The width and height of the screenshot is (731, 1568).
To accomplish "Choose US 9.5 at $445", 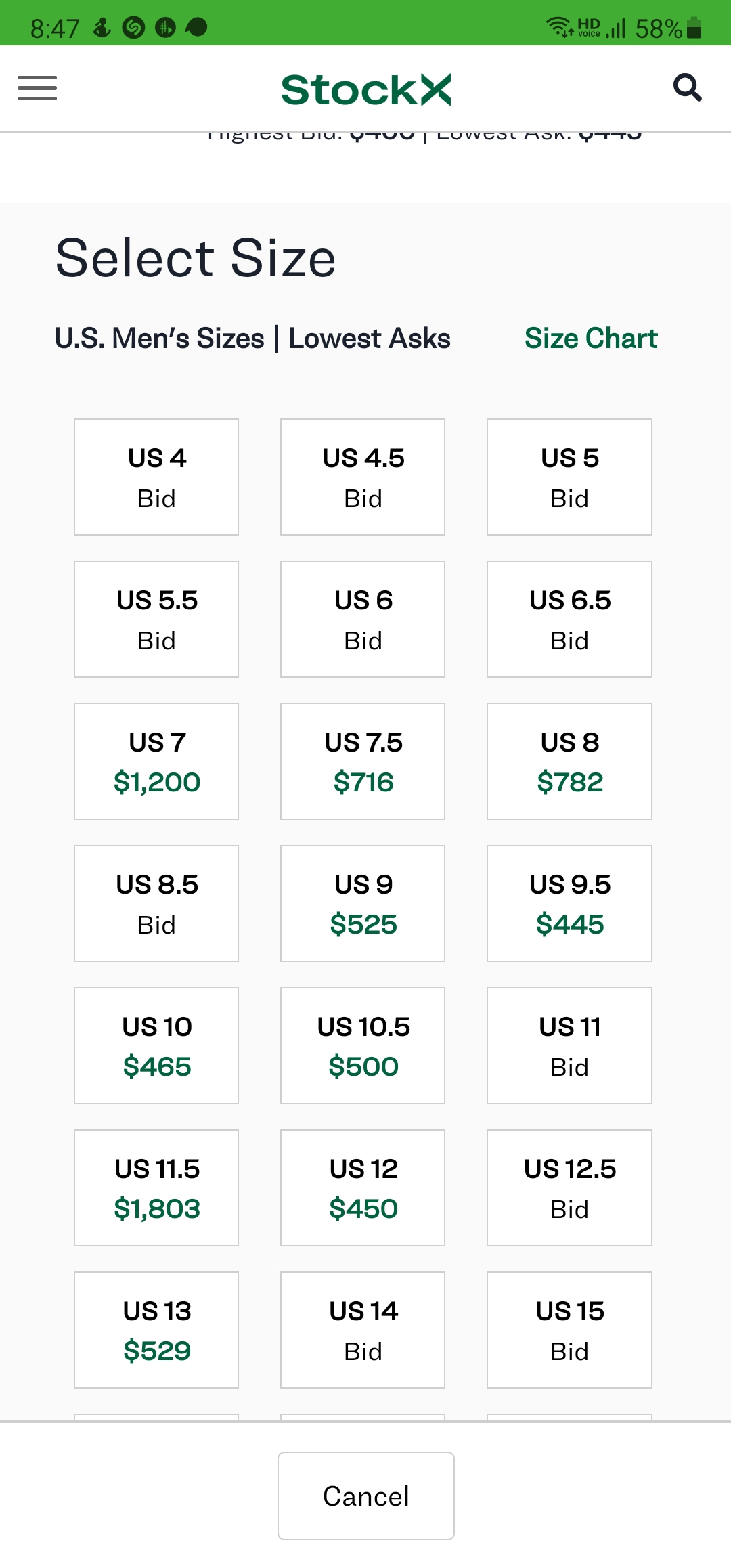I will (x=569, y=904).
